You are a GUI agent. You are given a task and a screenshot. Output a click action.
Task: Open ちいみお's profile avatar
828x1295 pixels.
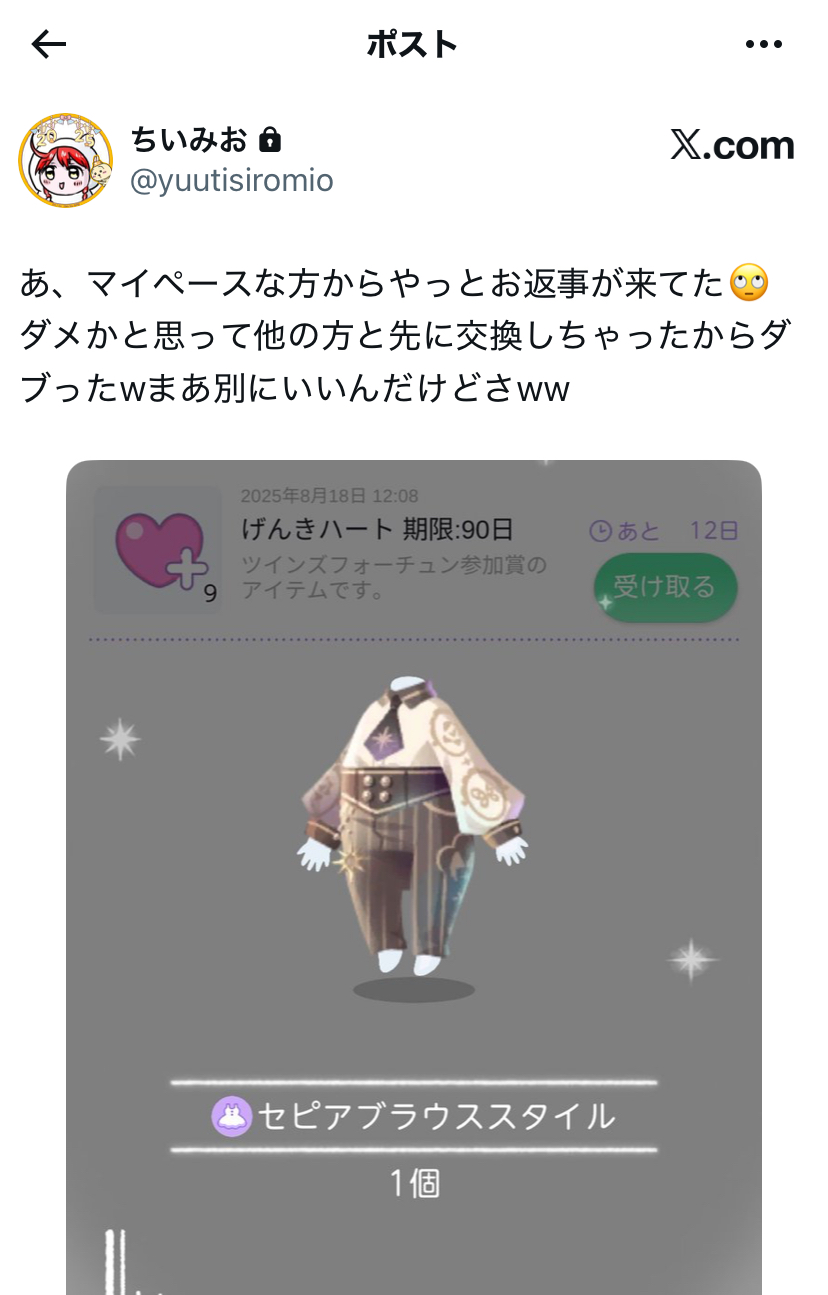point(66,160)
